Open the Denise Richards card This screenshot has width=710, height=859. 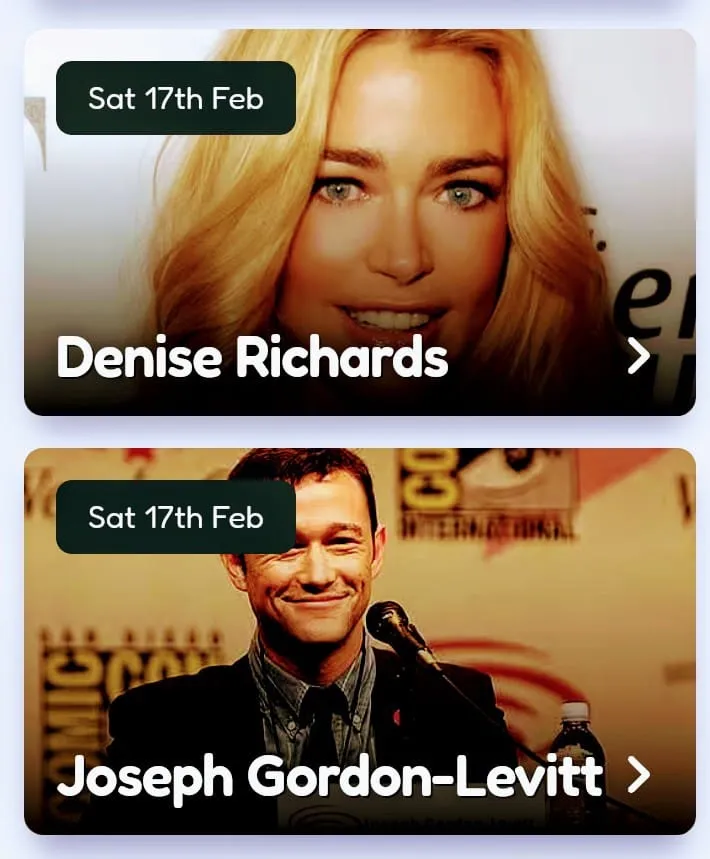[x=359, y=222]
